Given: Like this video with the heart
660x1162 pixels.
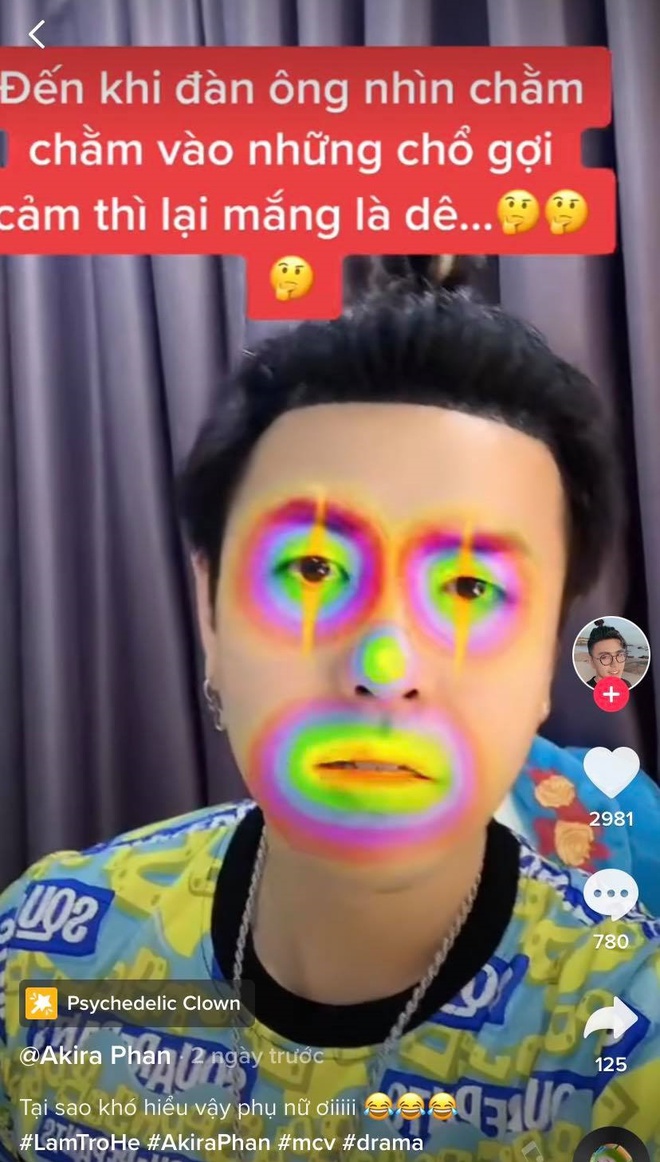Looking at the screenshot, I should [x=610, y=772].
